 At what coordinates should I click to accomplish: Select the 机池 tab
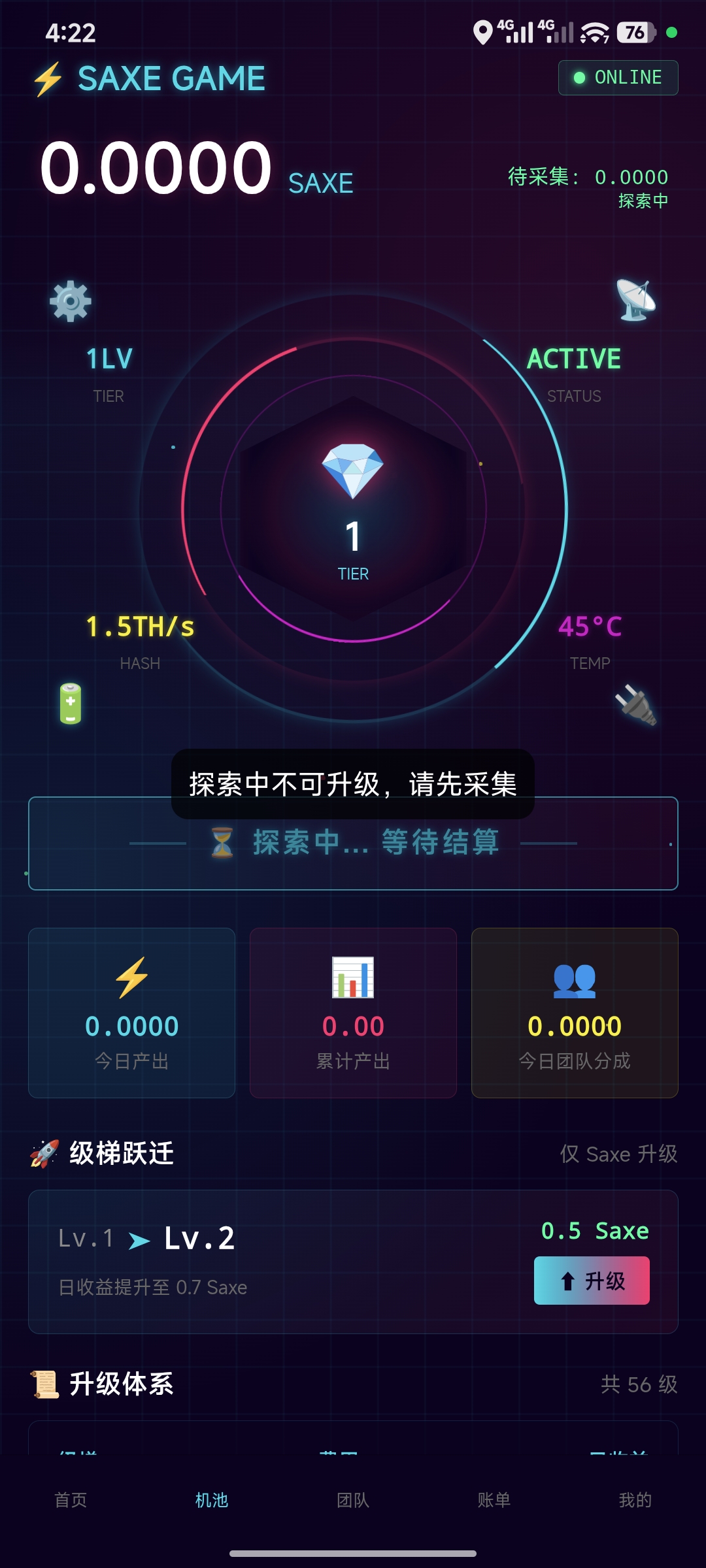(x=212, y=1500)
